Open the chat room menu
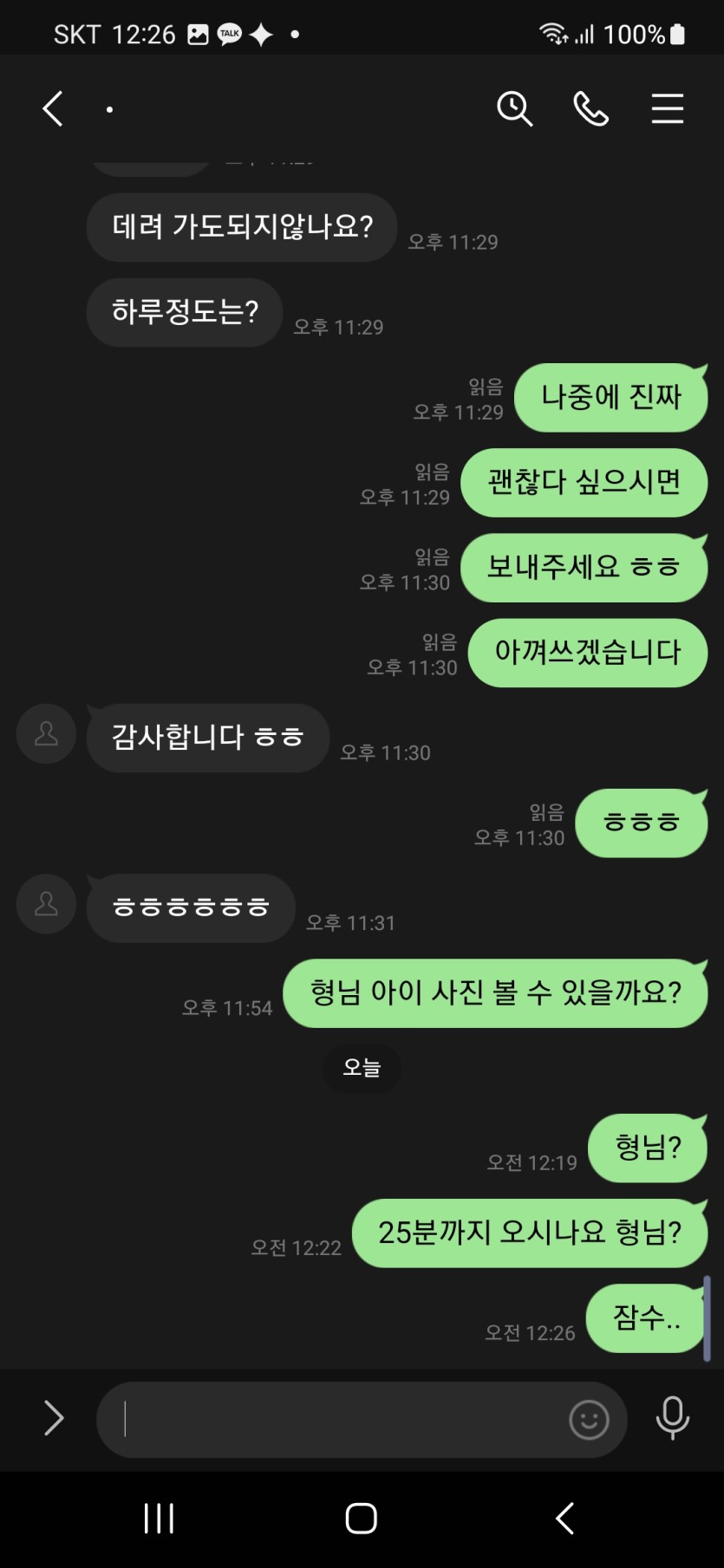Image resolution: width=724 pixels, height=1568 pixels. coord(667,109)
